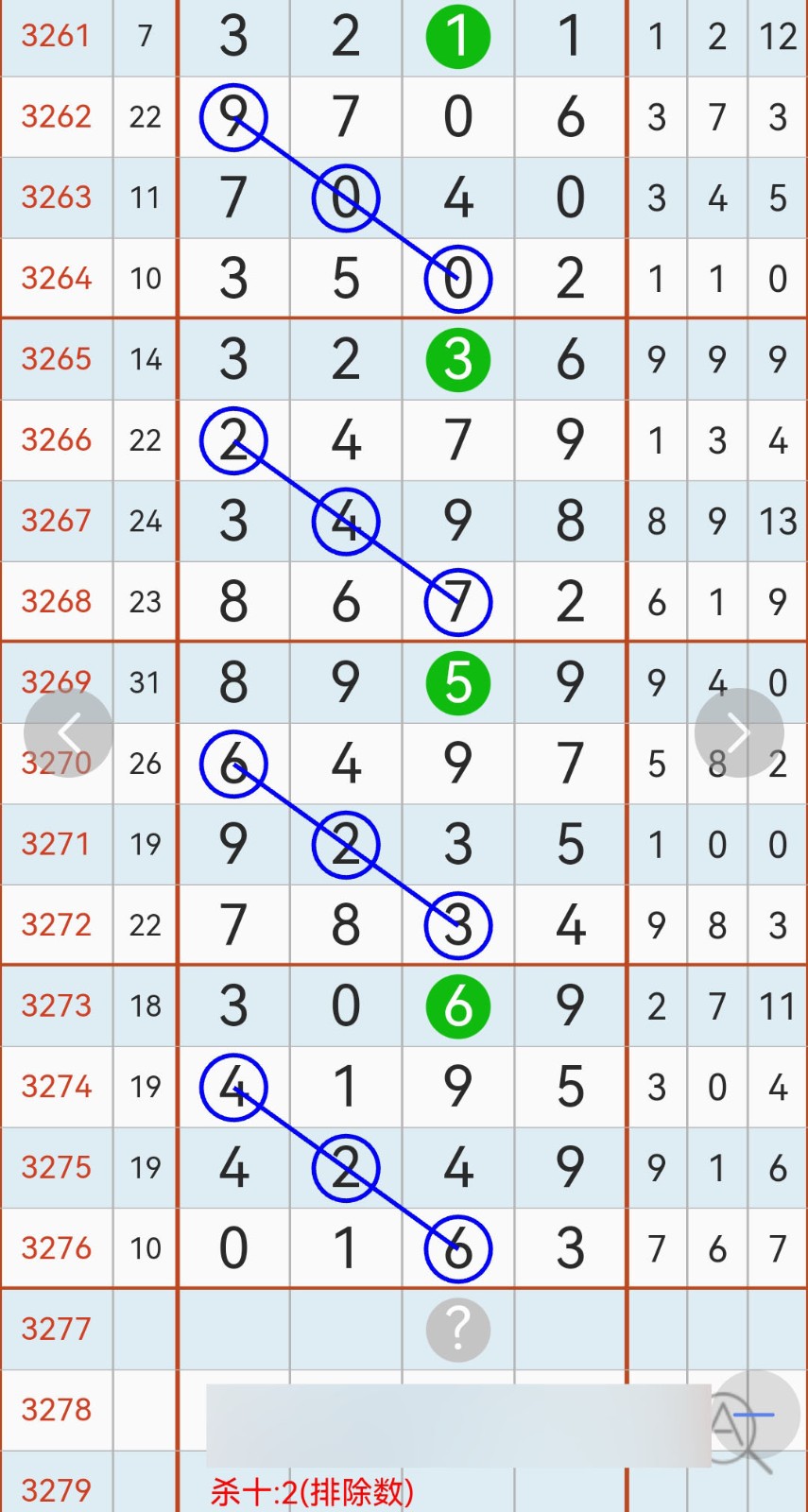Click the blank white field in row 3278
Screen dimensions: 808x1512
point(454,1411)
